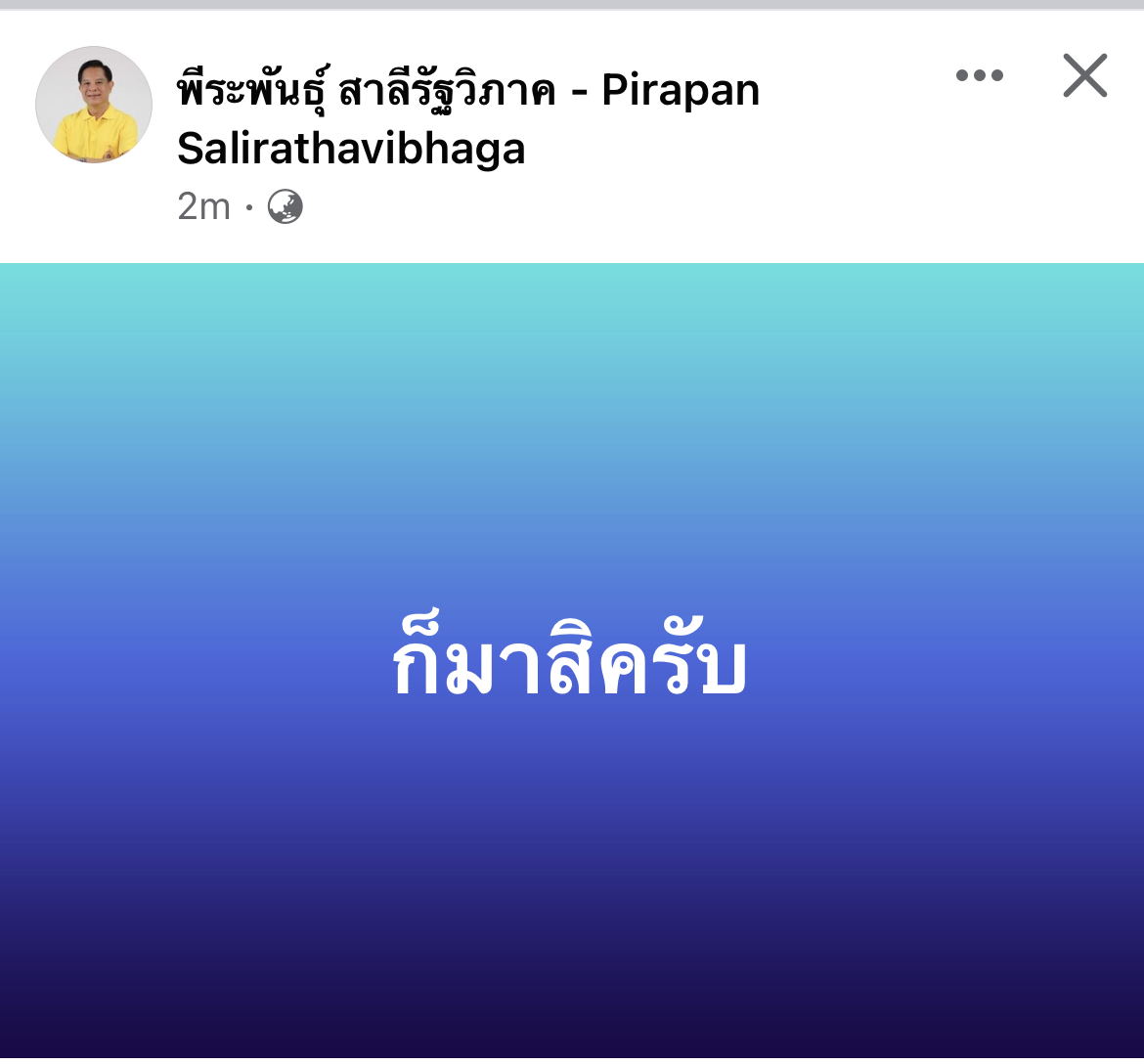The image size is (1144, 1064).
Task: Open the three-dot post options menu
Action: tap(979, 76)
